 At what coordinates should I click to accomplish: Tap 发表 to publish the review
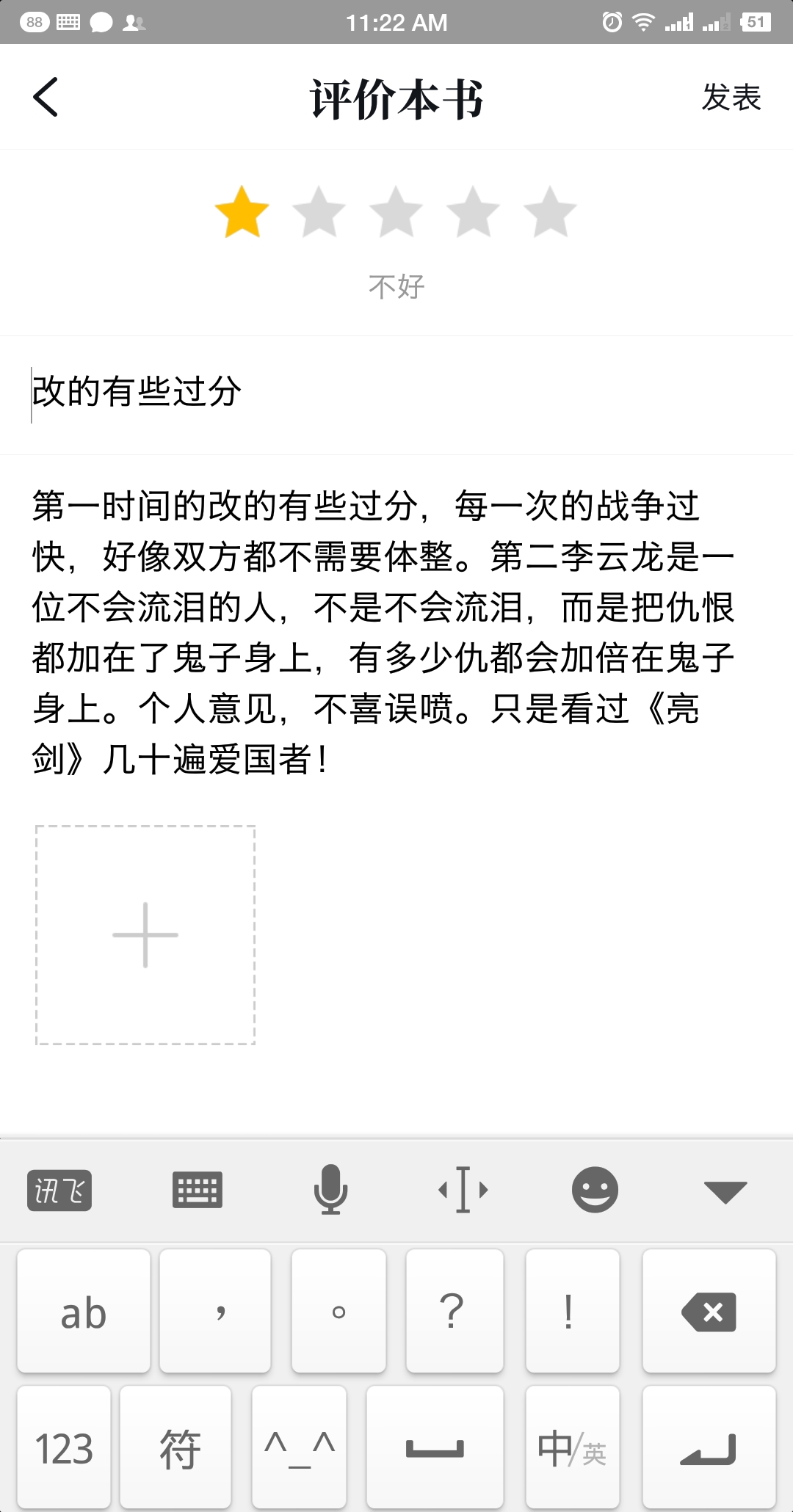[x=731, y=97]
